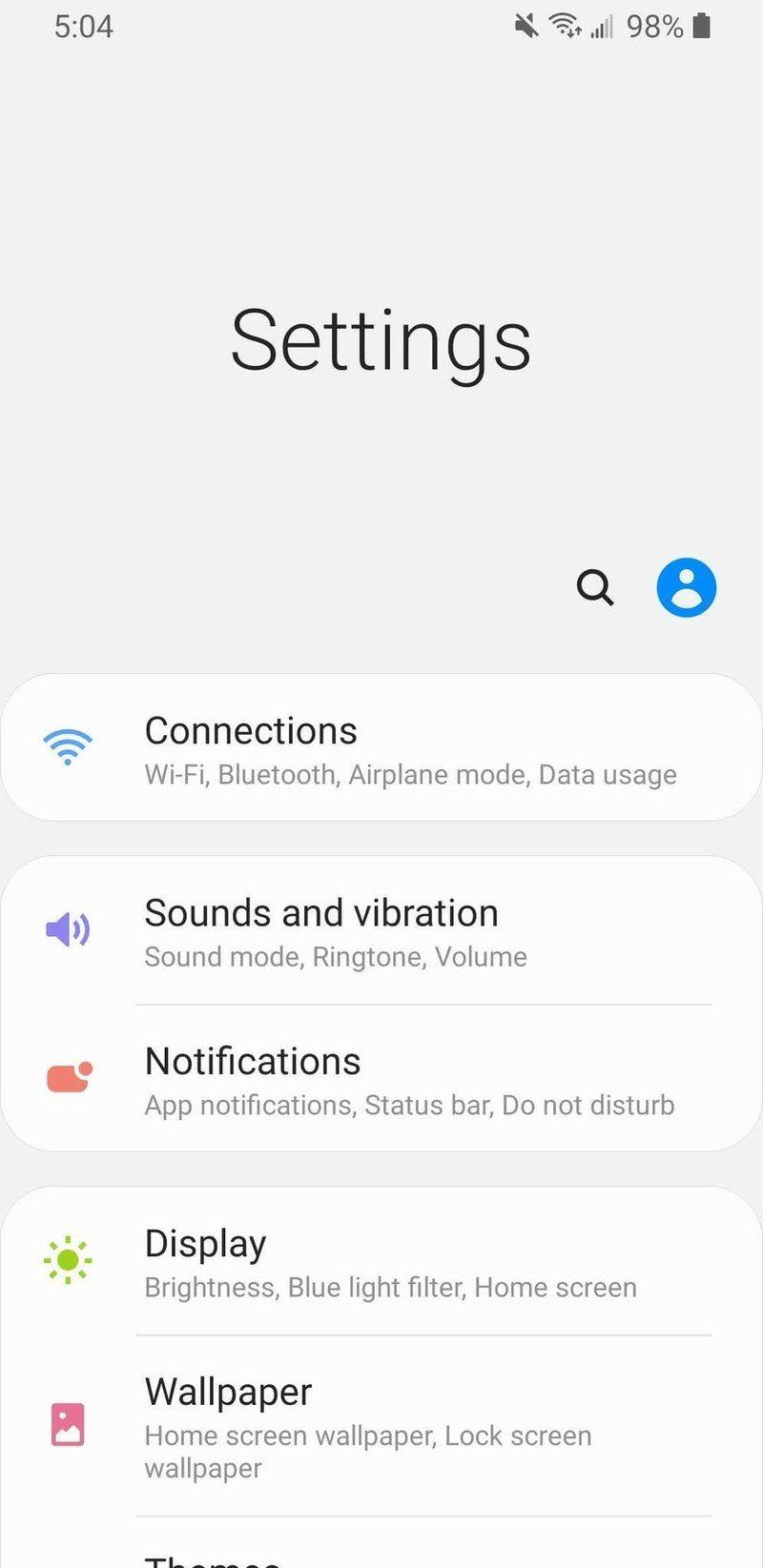The image size is (763, 1568).
Task: Open the Samsung account profile icon
Action: pyautogui.click(x=686, y=588)
